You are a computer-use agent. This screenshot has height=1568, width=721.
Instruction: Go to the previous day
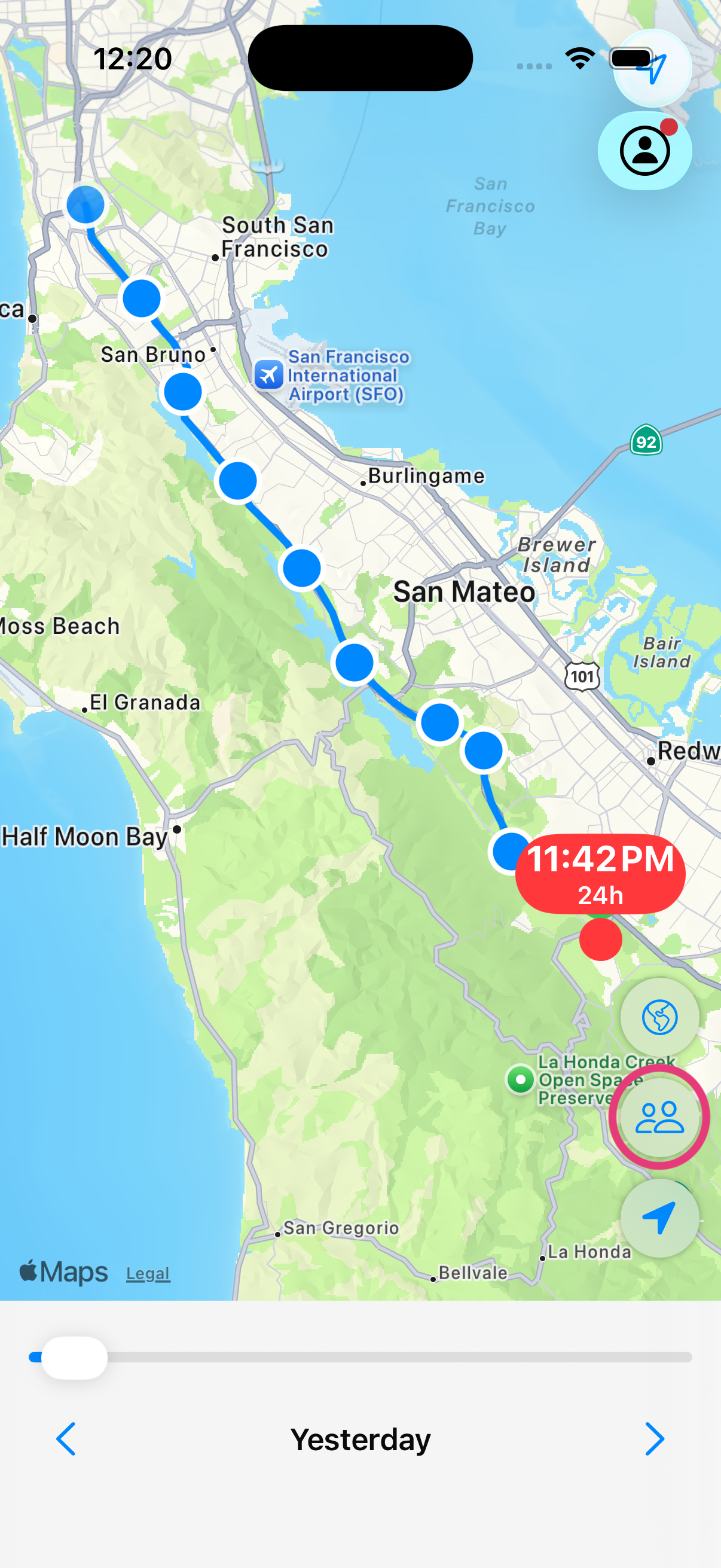tap(66, 1439)
